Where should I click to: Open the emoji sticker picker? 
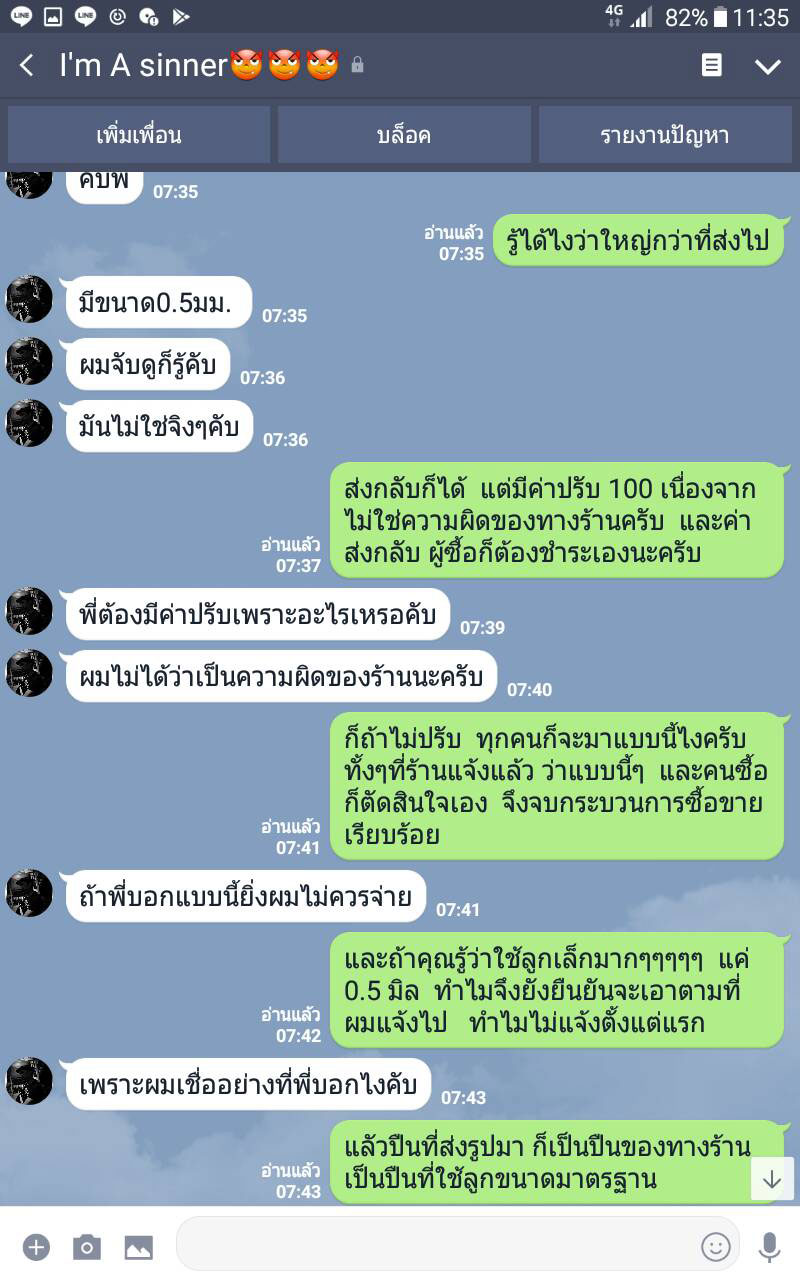click(715, 1246)
